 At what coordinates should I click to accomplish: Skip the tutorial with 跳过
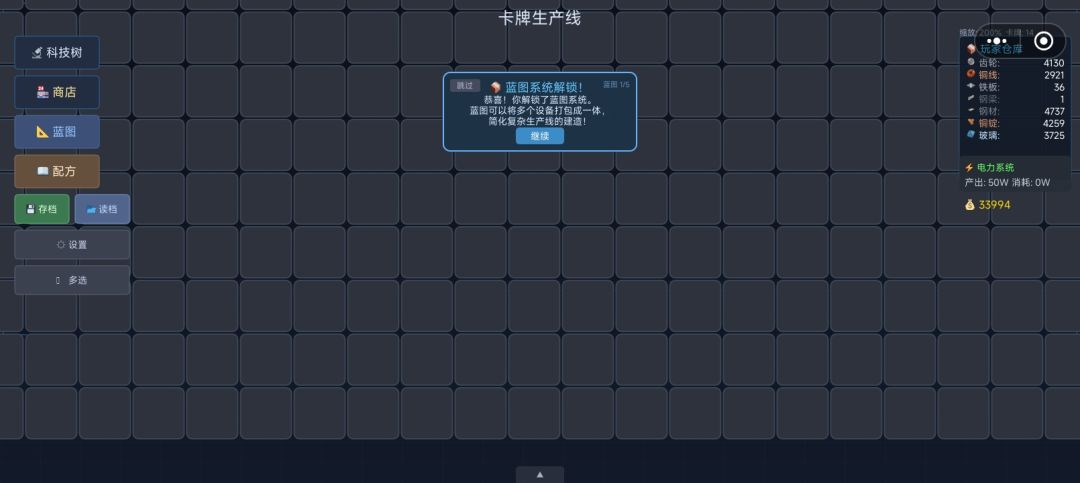[465, 85]
